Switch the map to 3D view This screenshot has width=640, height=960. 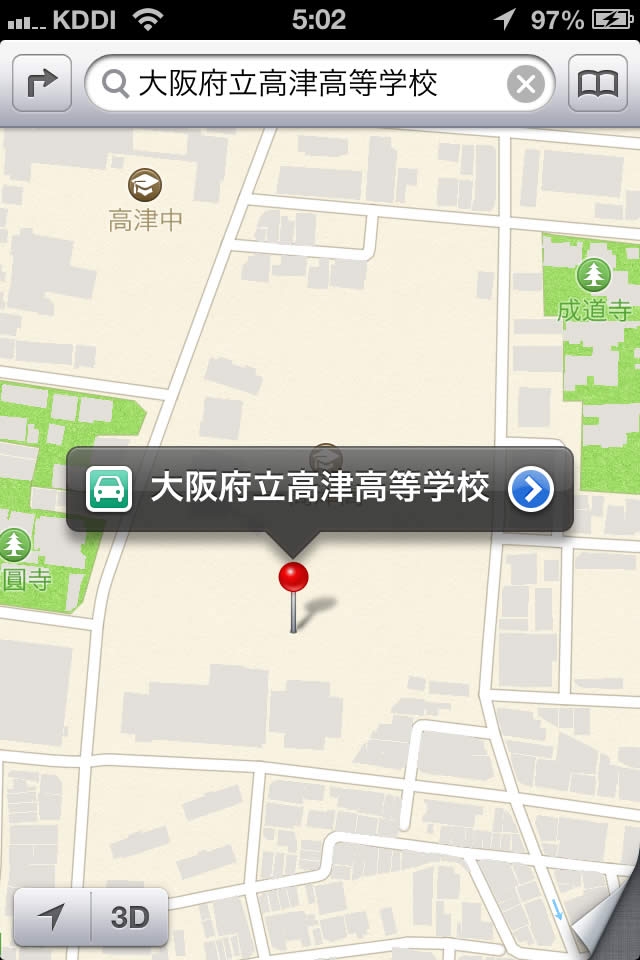pos(130,917)
